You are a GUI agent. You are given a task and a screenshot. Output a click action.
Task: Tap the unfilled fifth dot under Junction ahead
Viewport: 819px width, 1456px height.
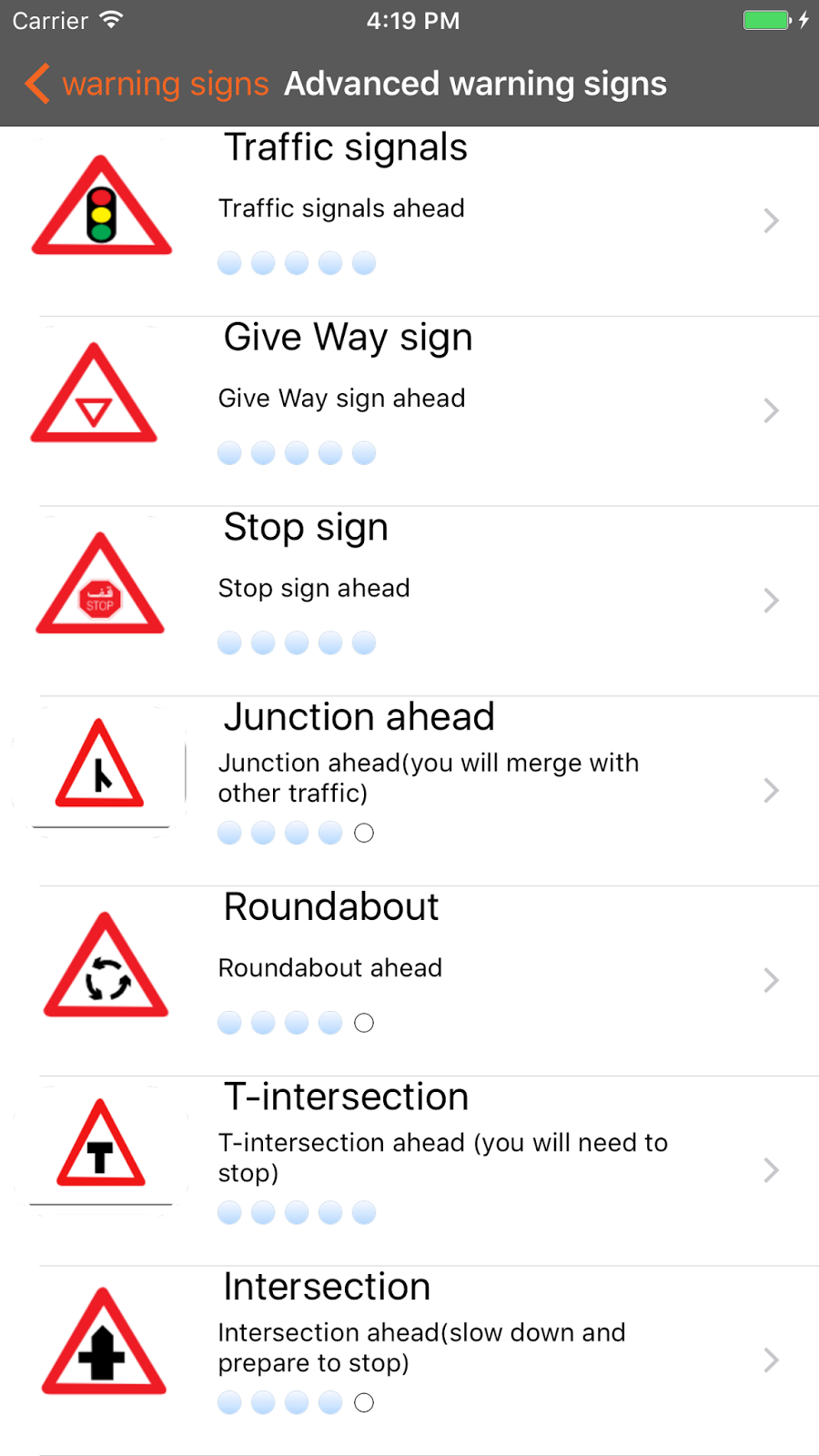tap(364, 832)
